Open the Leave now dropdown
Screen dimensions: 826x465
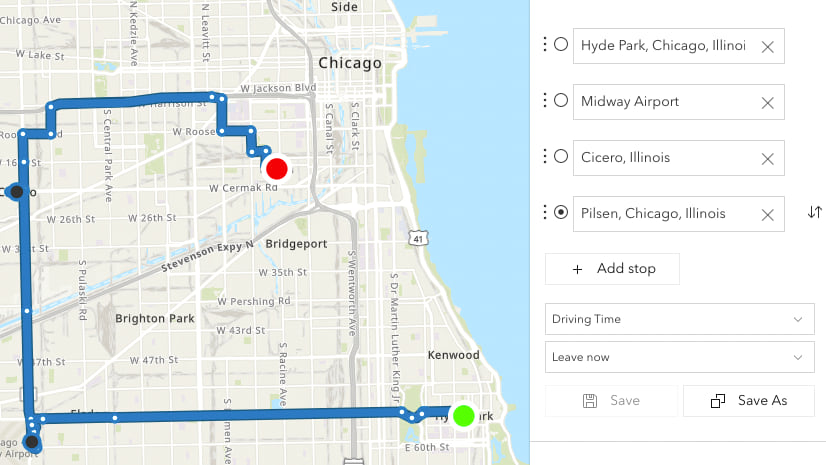click(680, 357)
